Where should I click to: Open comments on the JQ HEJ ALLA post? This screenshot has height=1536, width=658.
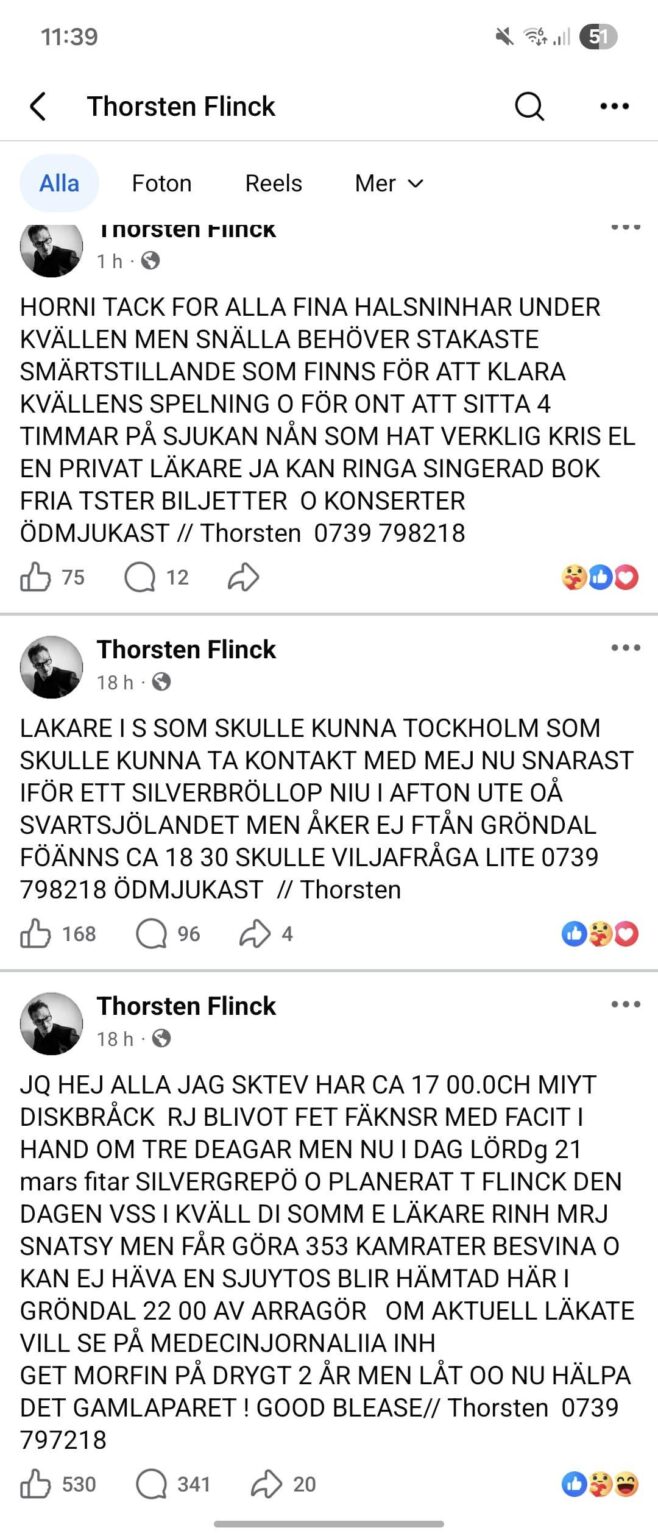point(151,1484)
